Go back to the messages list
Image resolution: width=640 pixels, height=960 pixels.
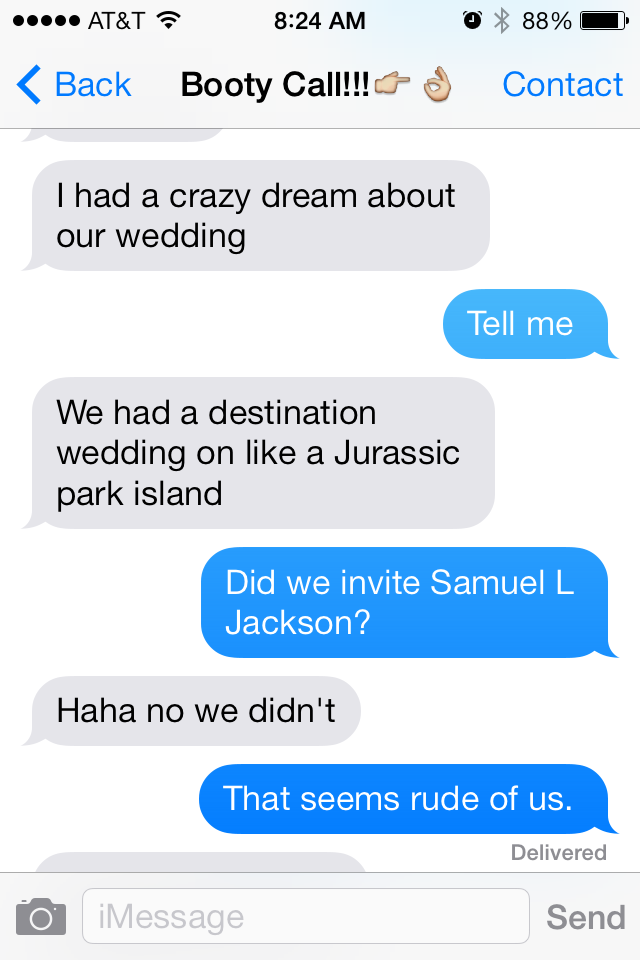tap(75, 85)
